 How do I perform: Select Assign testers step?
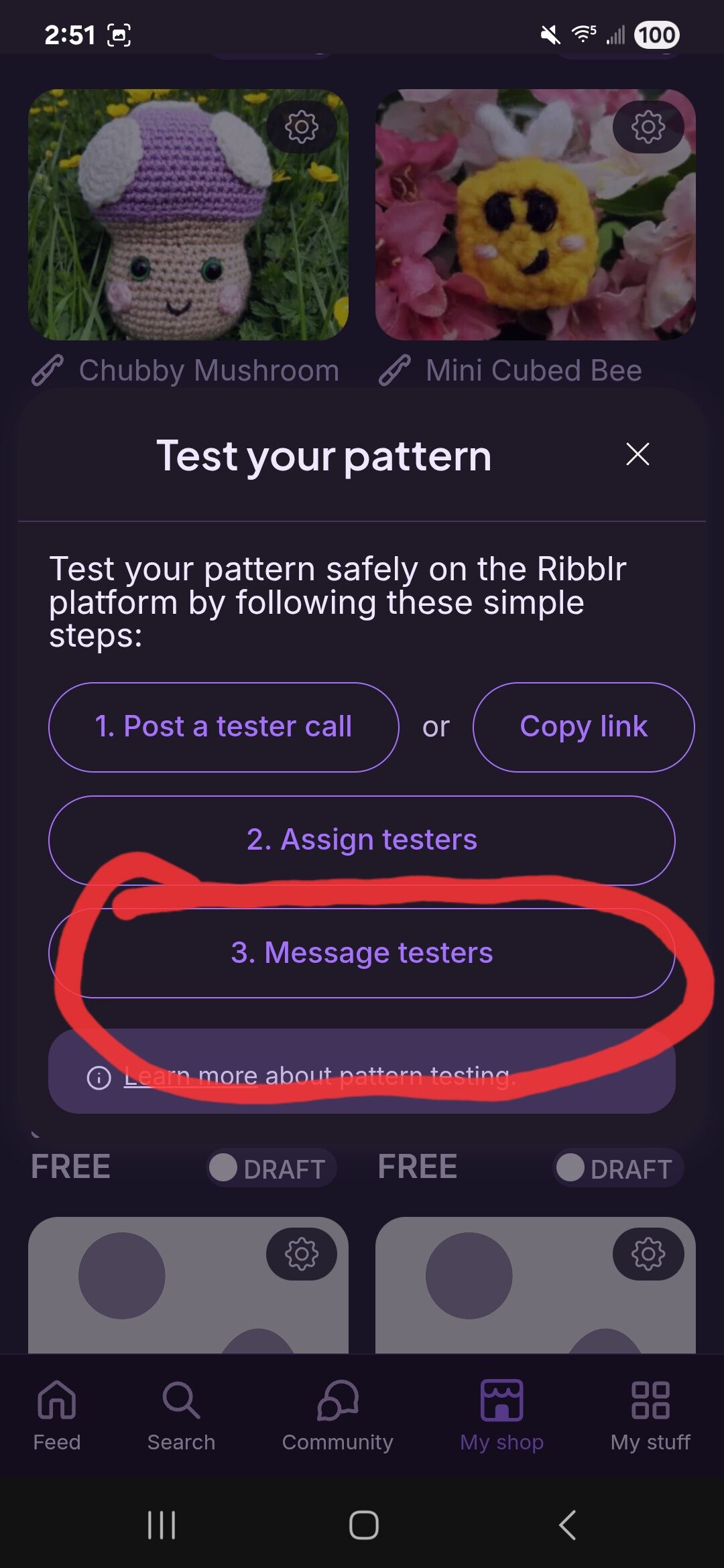[362, 840]
